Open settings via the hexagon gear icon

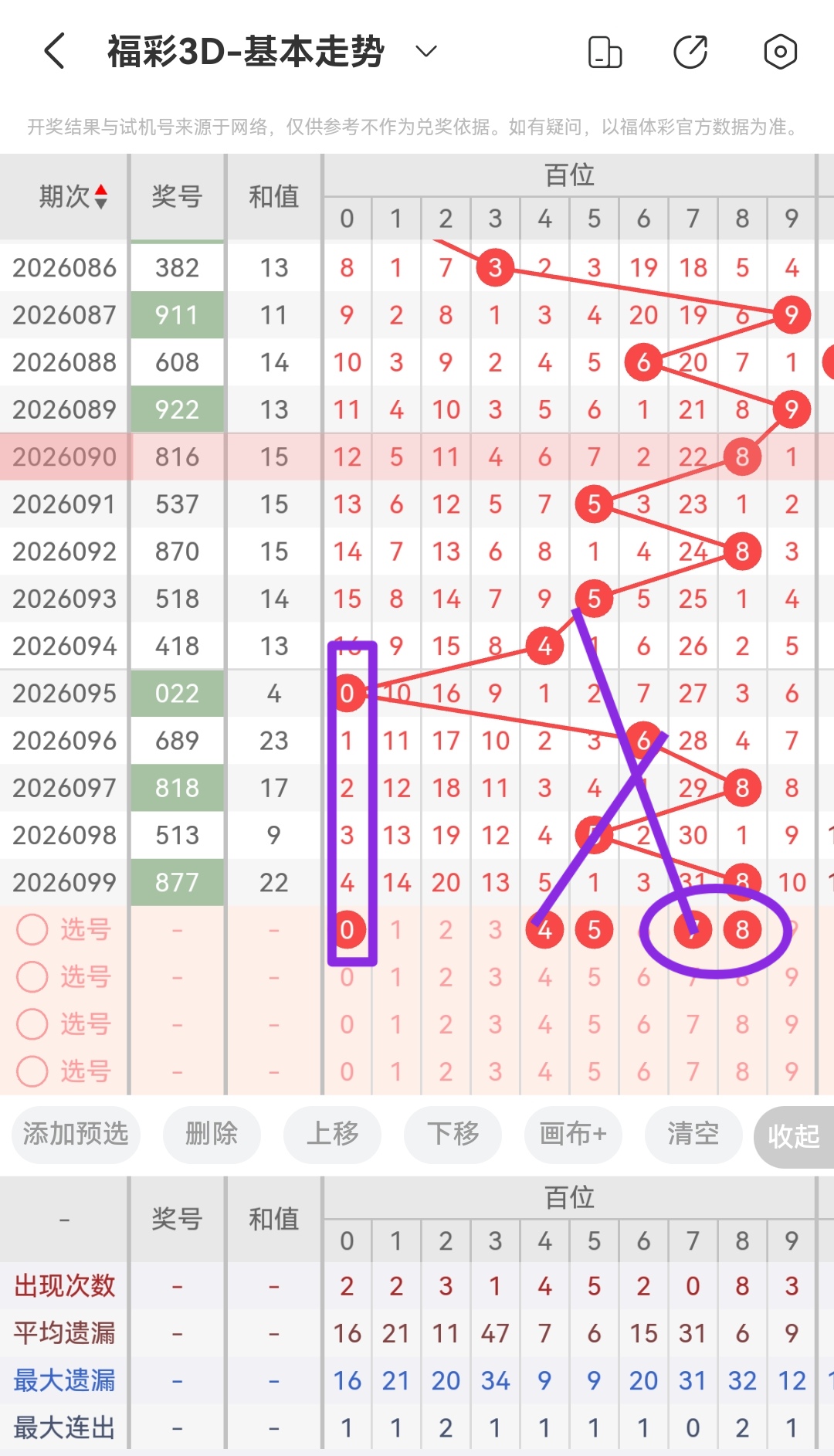(x=779, y=51)
